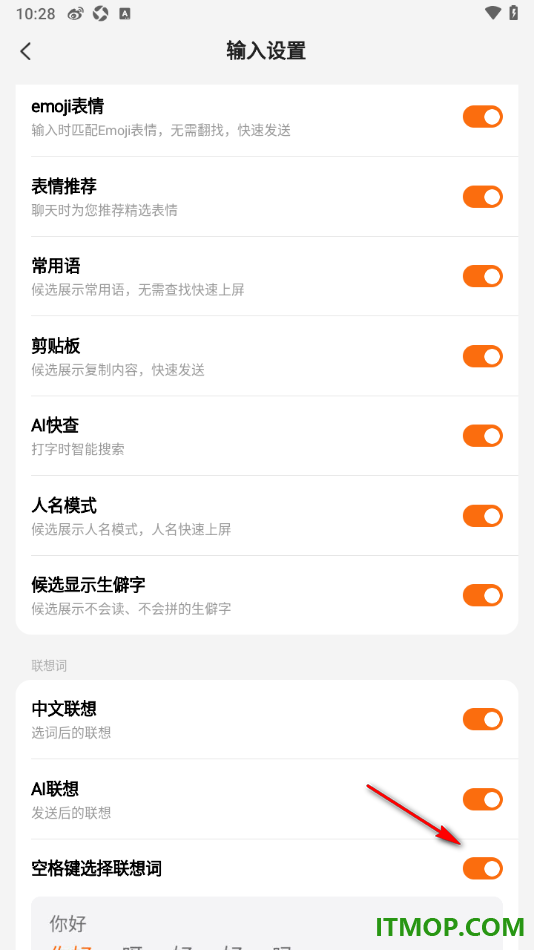The image size is (534, 950).
Task: Turn off 候选显示生僻字
Action: click(x=482, y=595)
